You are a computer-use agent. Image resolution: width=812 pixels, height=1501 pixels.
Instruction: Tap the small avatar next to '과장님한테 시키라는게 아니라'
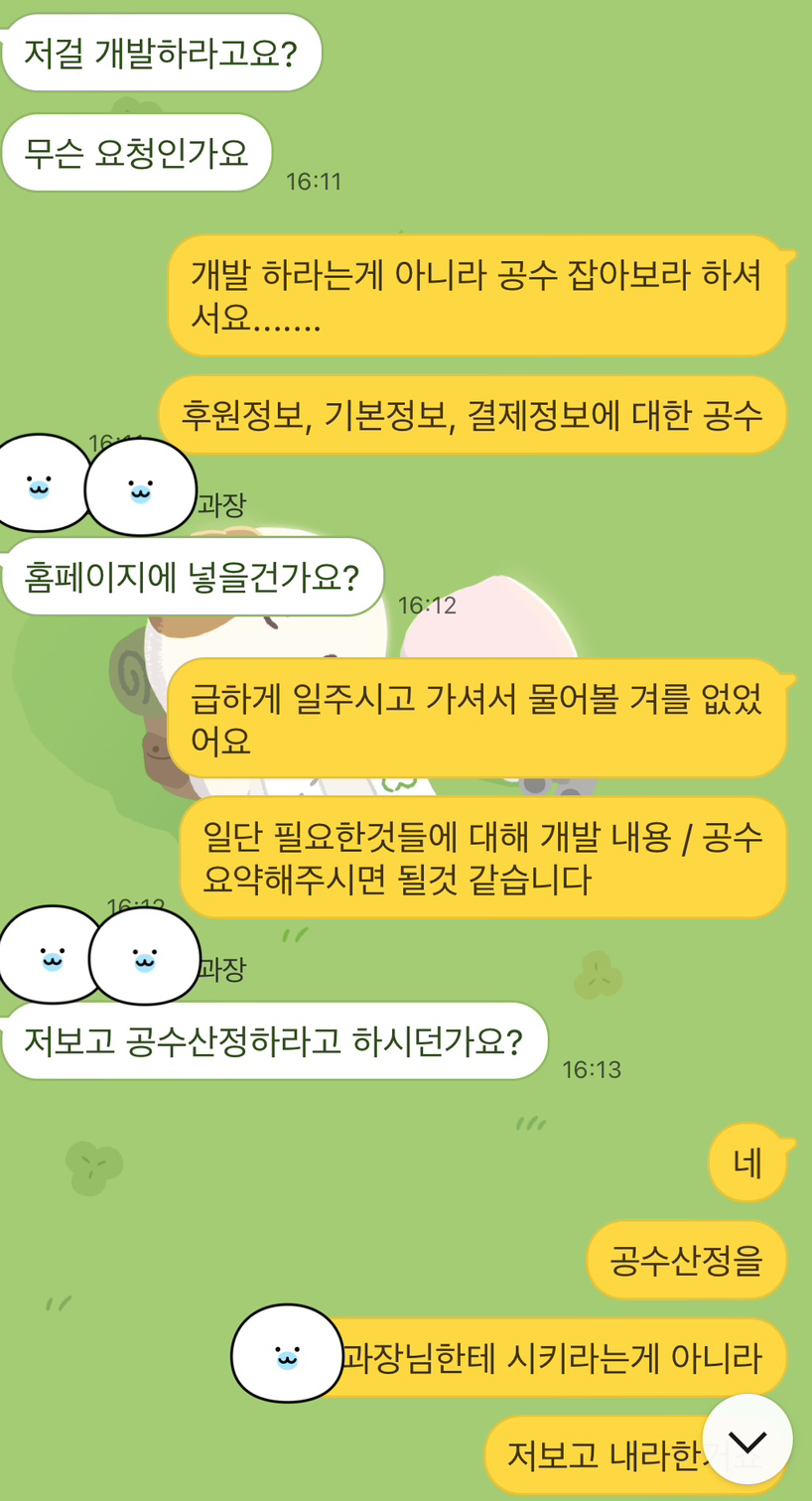[290, 1353]
